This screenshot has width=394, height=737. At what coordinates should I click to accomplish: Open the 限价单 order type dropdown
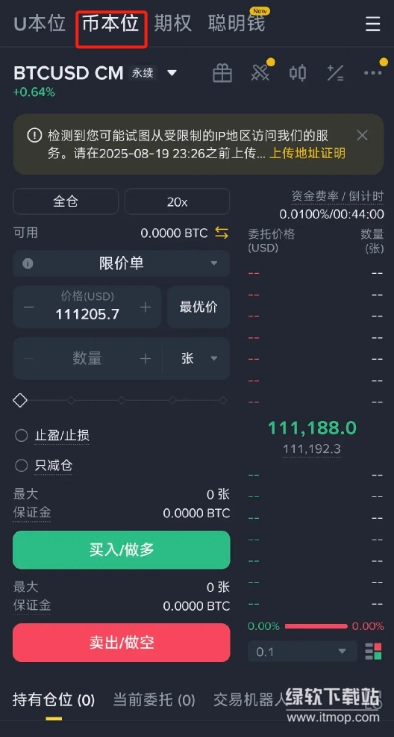point(121,263)
